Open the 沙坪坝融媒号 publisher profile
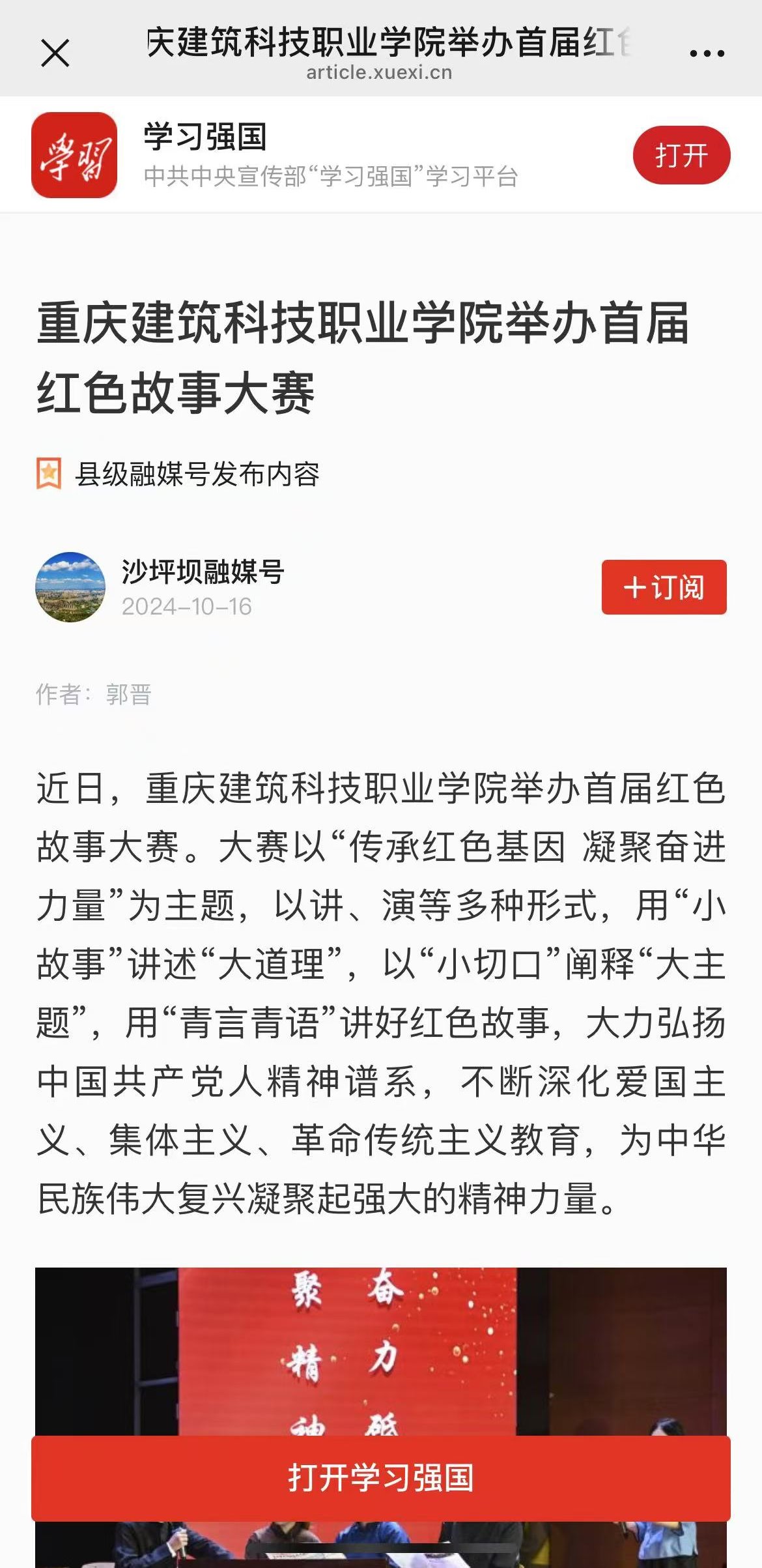The height and width of the screenshot is (1568, 762). click(202, 572)
